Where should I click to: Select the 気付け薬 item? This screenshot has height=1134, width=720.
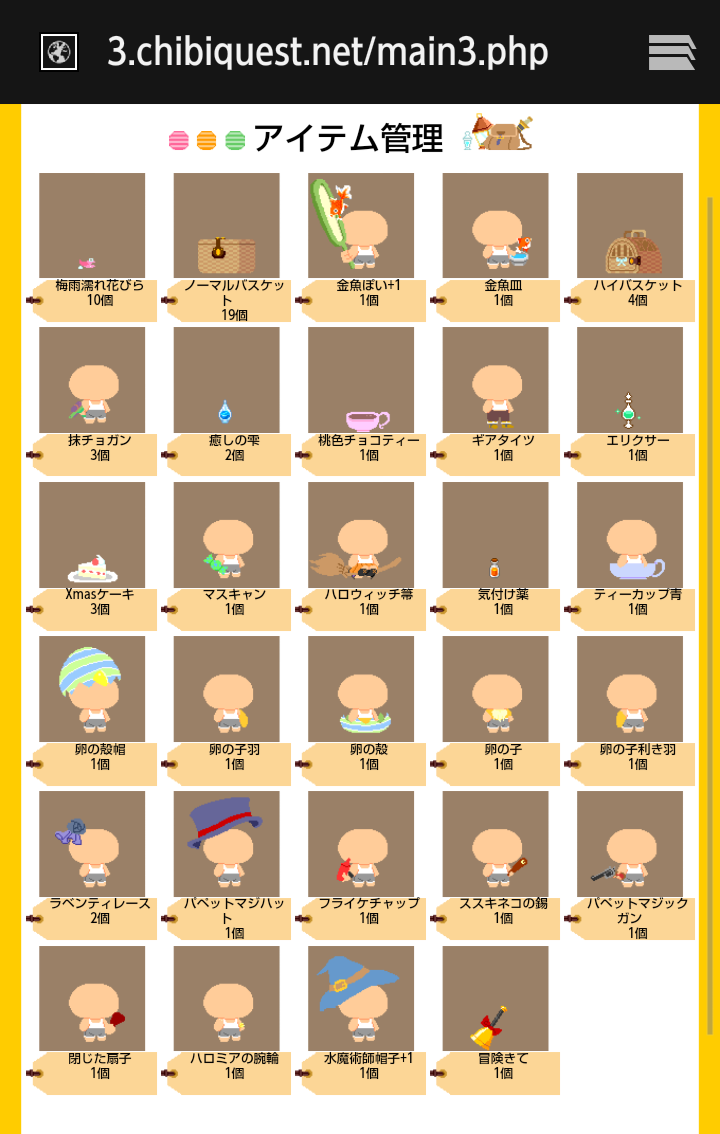[495, 535]
